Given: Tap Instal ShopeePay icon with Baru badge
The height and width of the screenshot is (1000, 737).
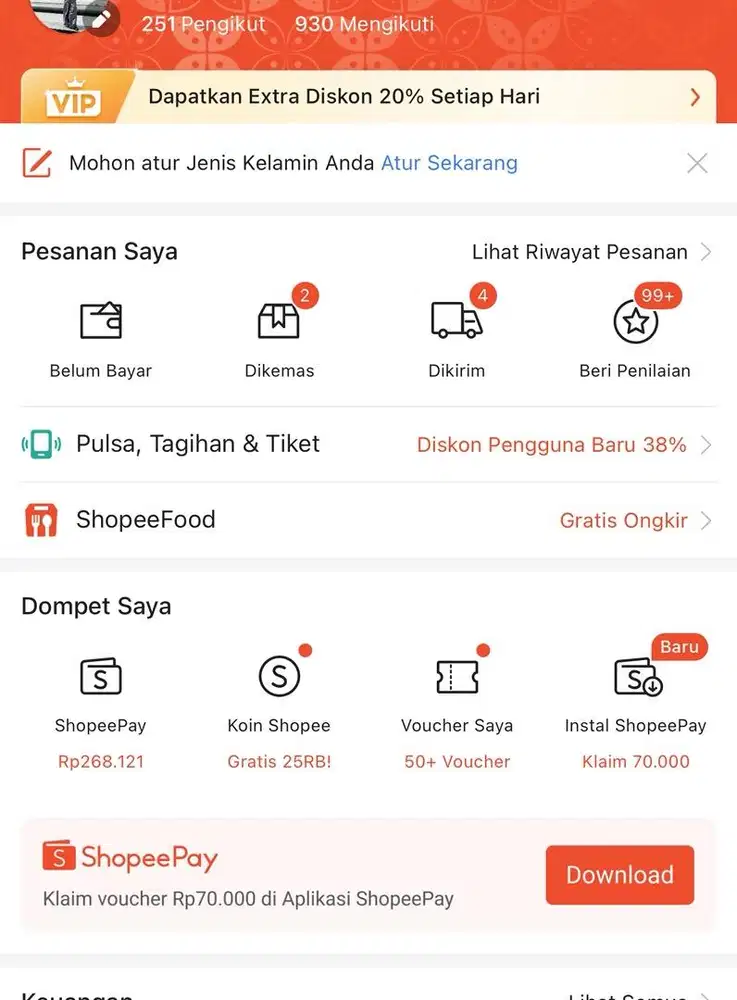Looking at the screenshot, I should click(634, 676).
